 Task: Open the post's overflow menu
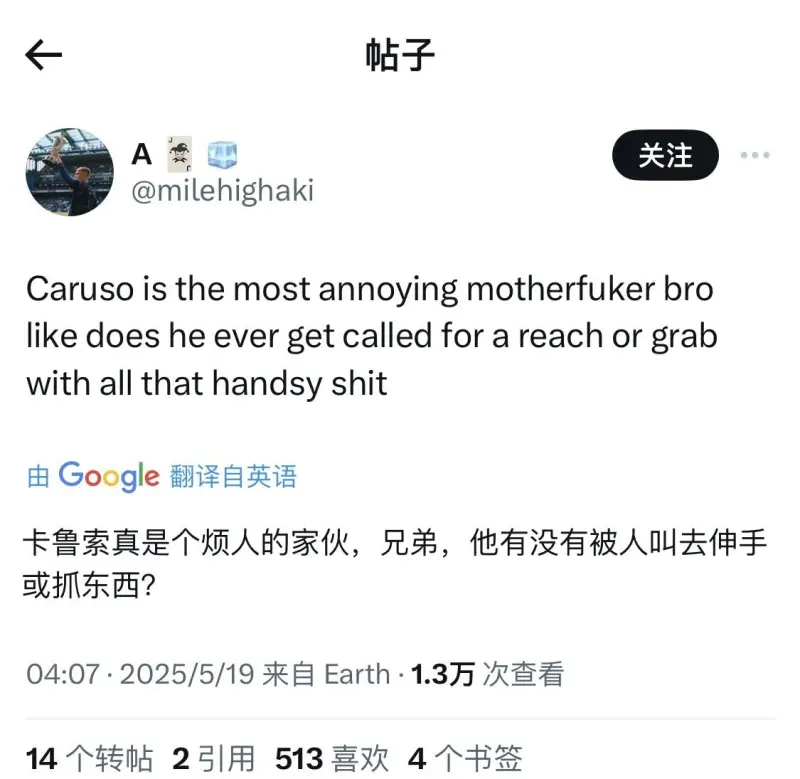754,156
